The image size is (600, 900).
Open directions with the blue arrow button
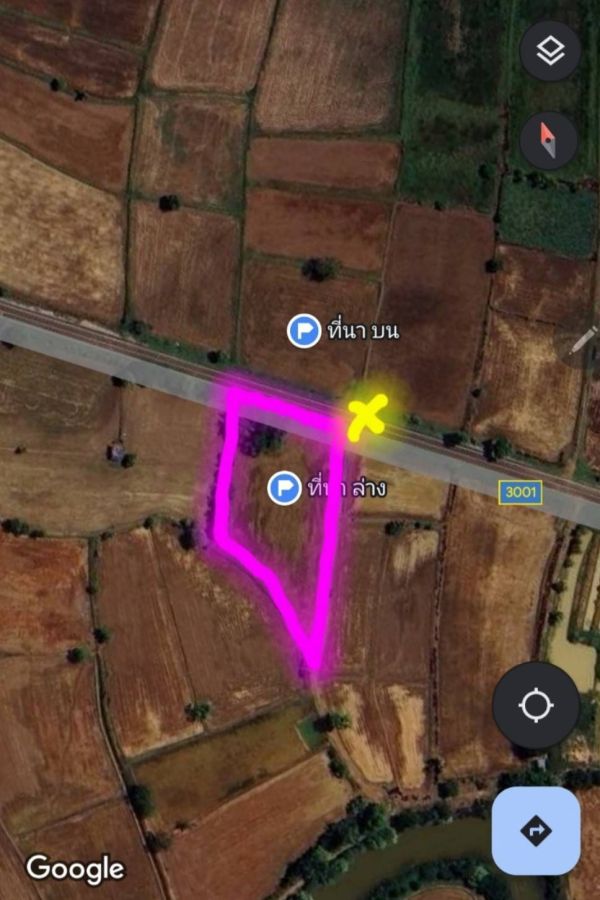pyautogui.click(x=536, y=831)
